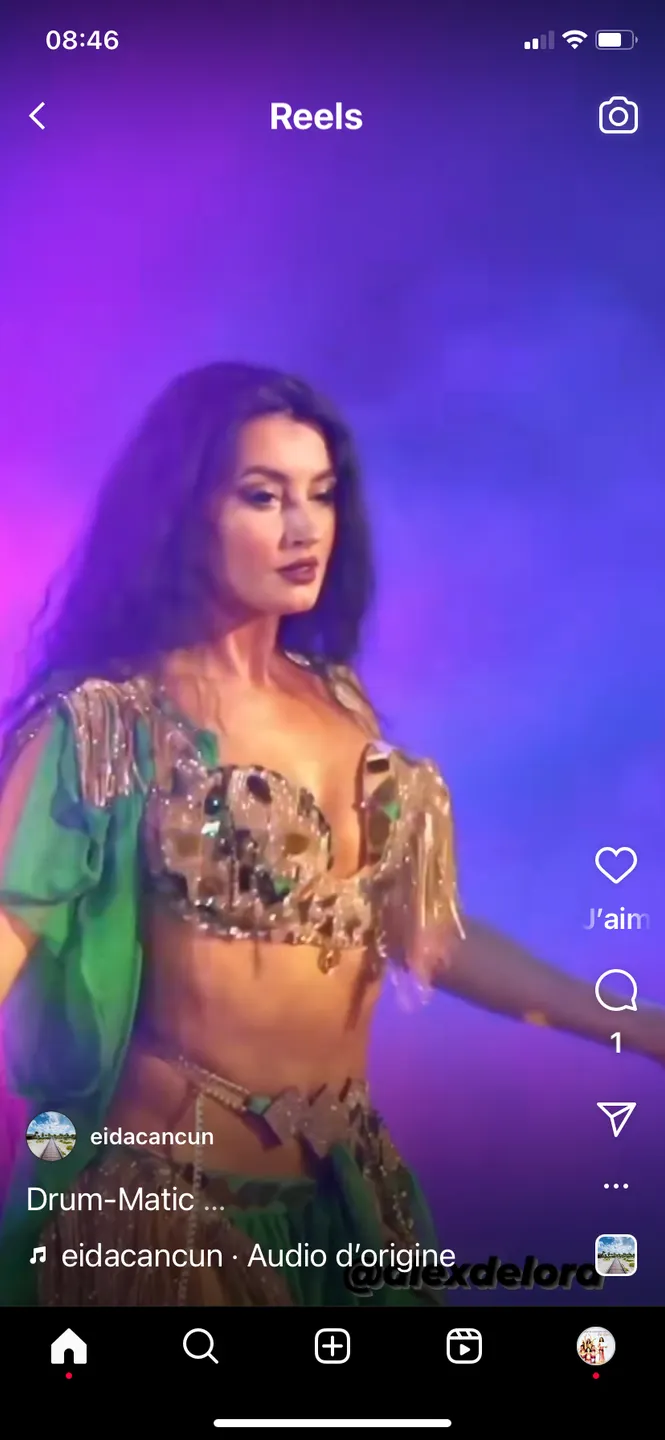665x1440 pixels.
Task: Share this reel via paper plane
Action: point(616,1119)
